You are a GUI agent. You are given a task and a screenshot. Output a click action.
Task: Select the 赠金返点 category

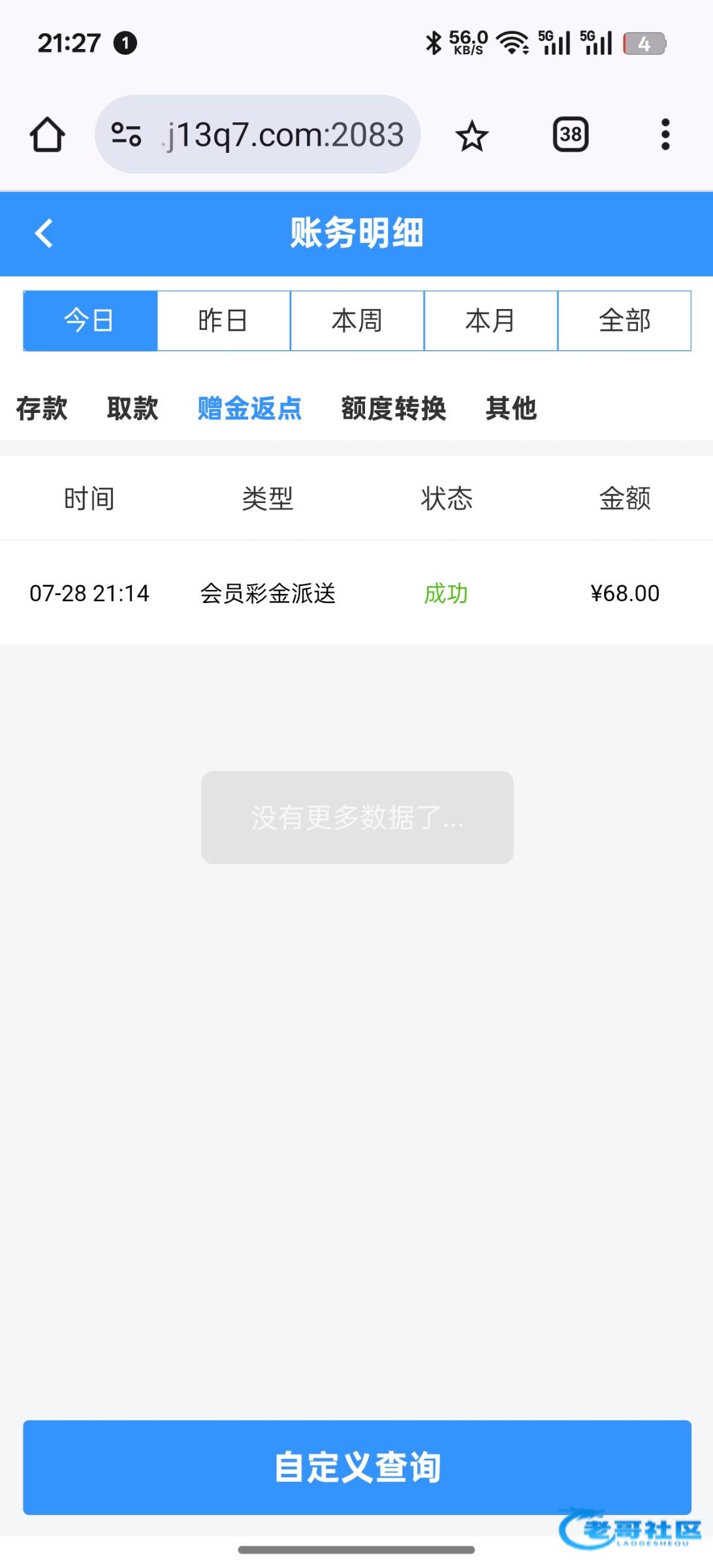[x=249, y=408]
